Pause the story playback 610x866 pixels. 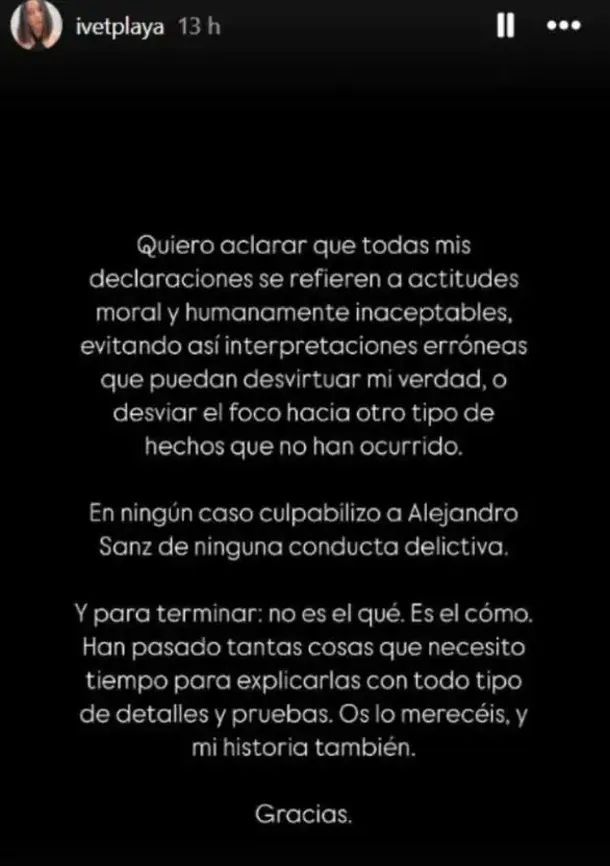(506, 28)
